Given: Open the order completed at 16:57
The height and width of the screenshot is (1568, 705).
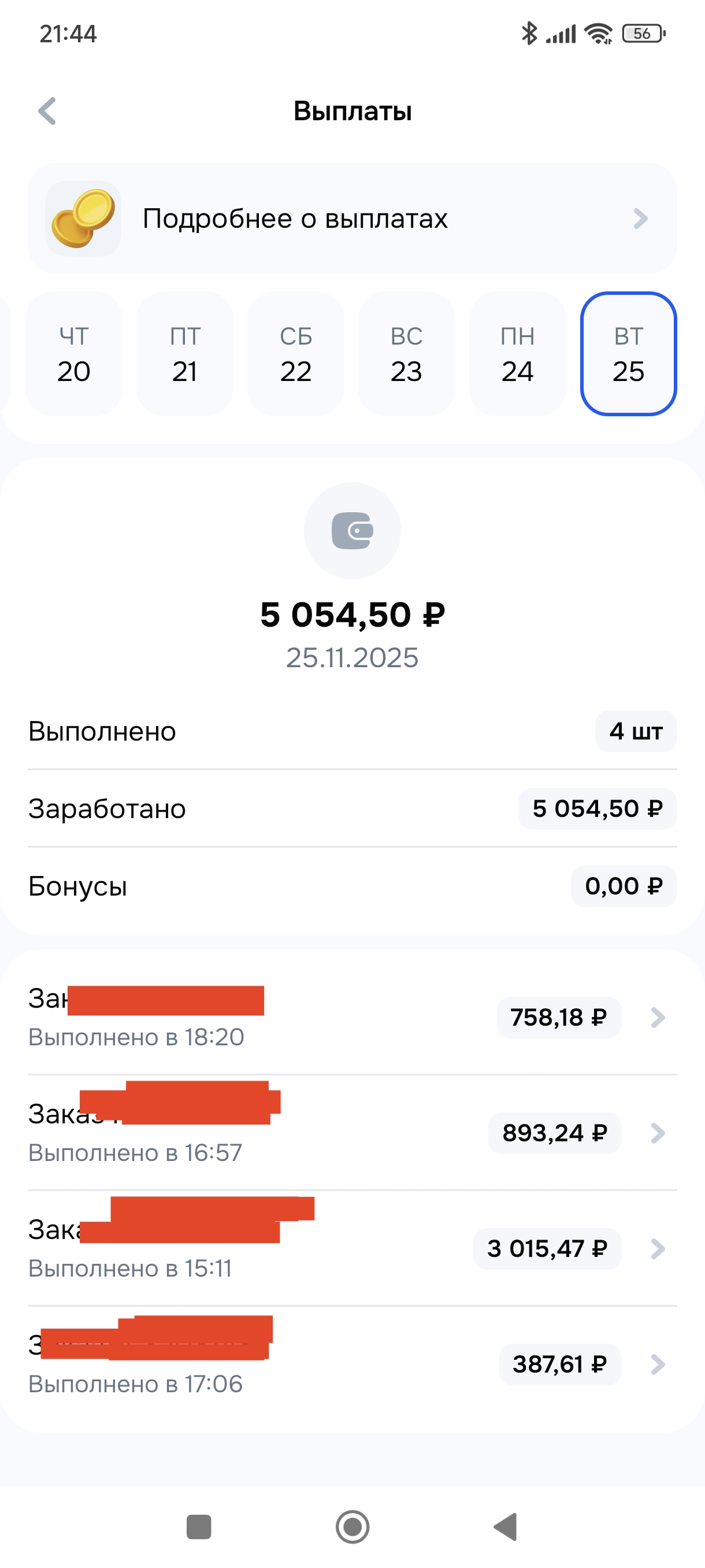Looking at the screenshot, I should (352, 1133).
